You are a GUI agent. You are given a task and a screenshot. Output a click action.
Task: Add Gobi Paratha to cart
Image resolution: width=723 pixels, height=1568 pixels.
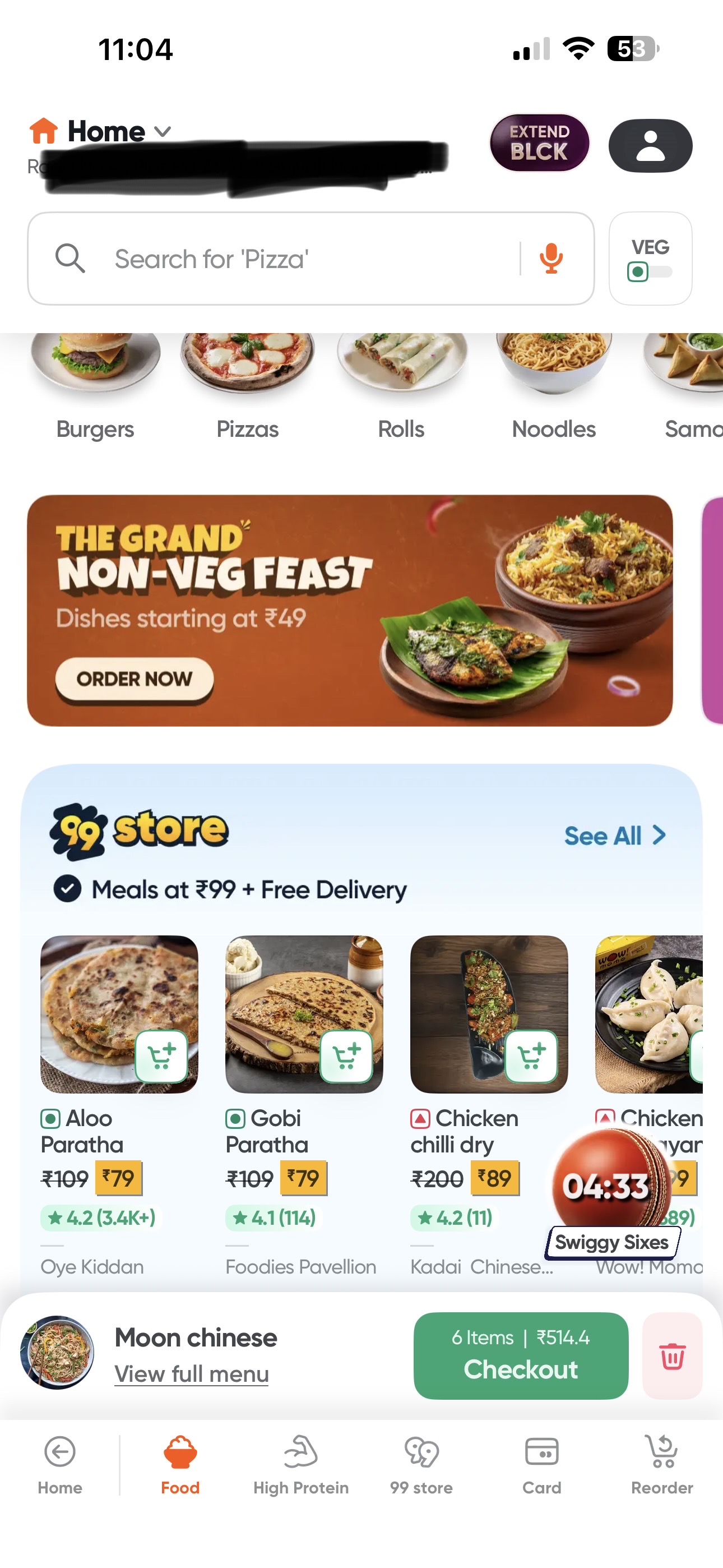click(346, 1056)
